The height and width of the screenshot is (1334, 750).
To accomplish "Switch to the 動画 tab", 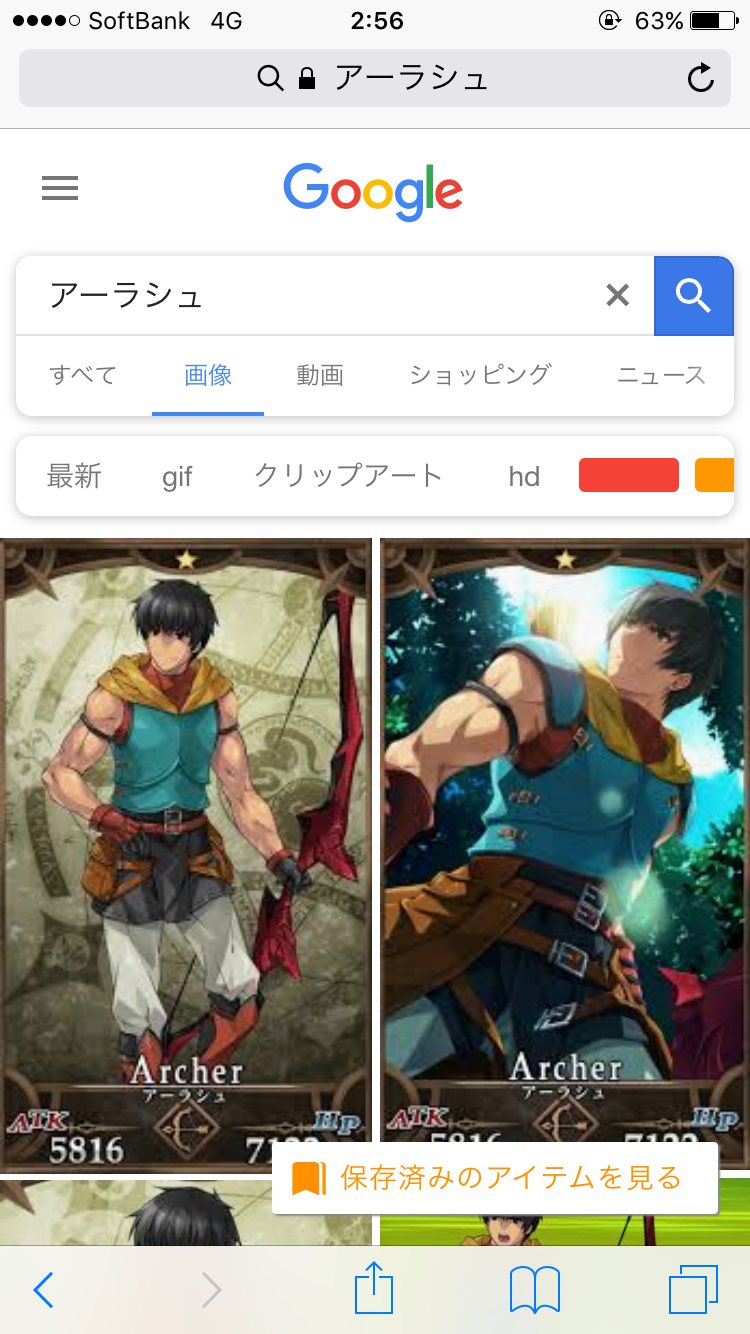I will 320,375.
